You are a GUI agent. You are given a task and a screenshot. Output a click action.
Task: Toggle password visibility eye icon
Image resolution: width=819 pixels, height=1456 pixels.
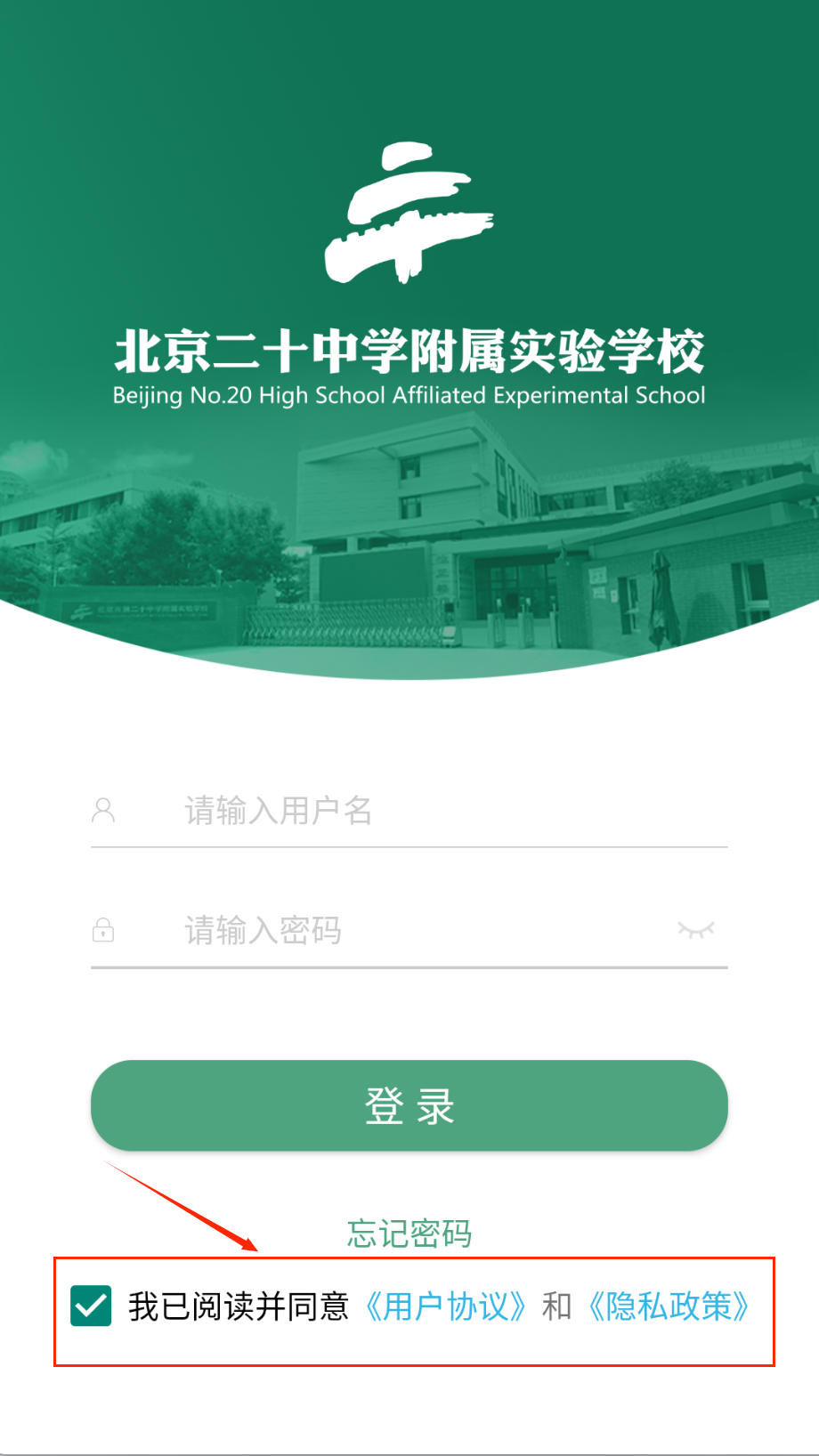coord(695,930)
